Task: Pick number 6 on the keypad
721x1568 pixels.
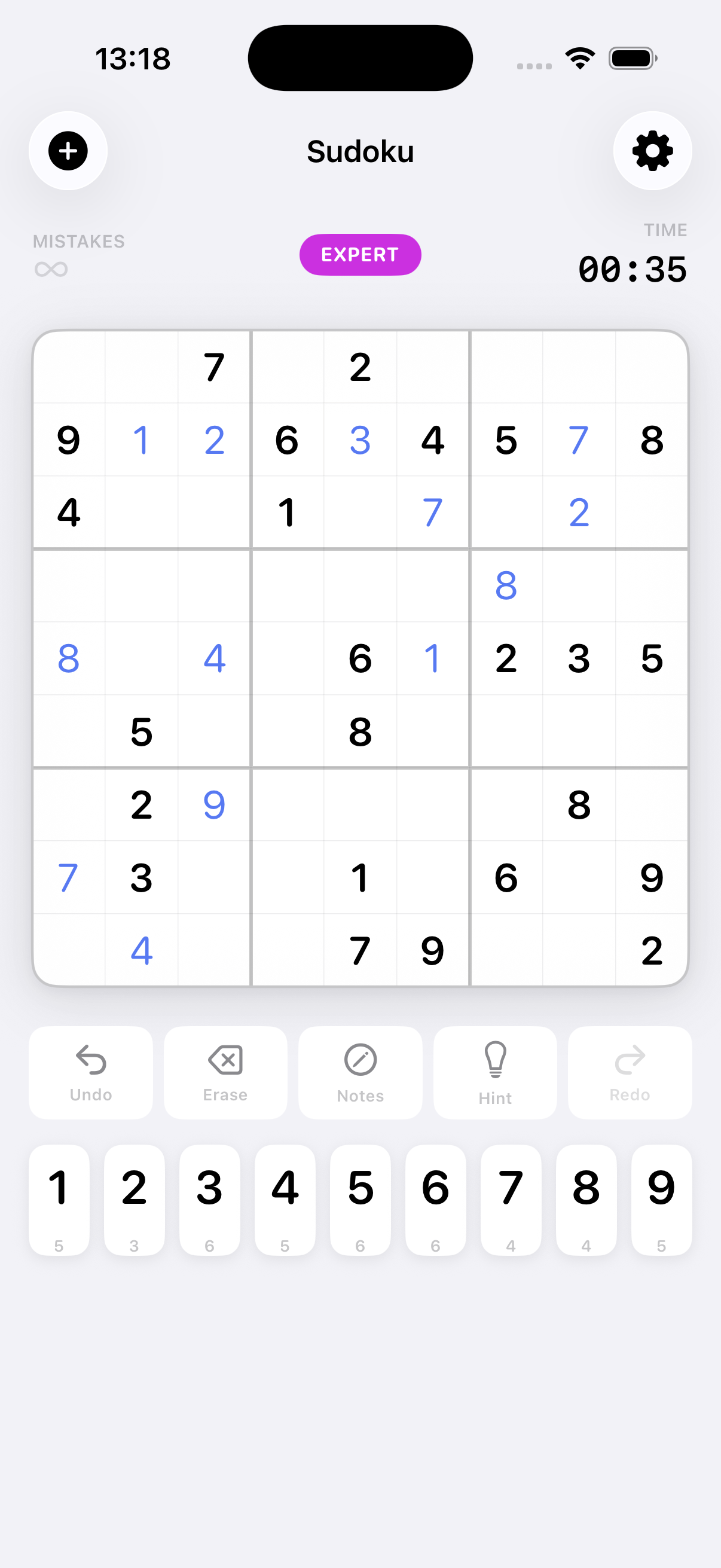Action: coord(436,1199)
